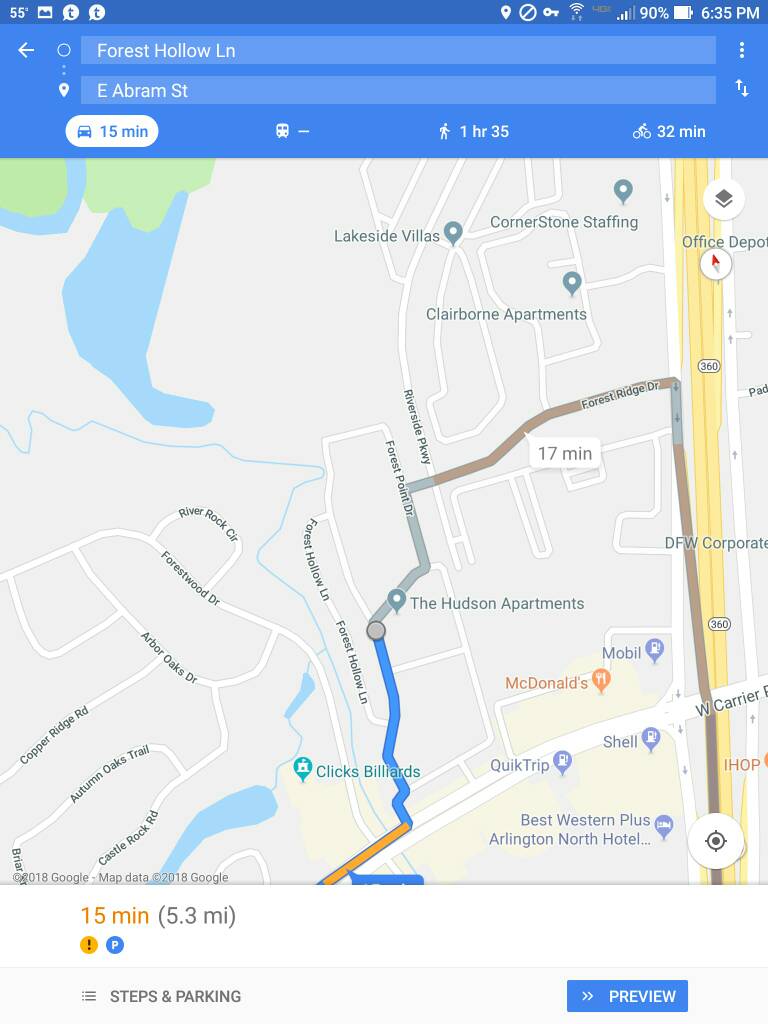This screenshot has width=768, height=1024.
Task: Switch to transit directions
Action: pyautogui.click(x=292, y=131)
